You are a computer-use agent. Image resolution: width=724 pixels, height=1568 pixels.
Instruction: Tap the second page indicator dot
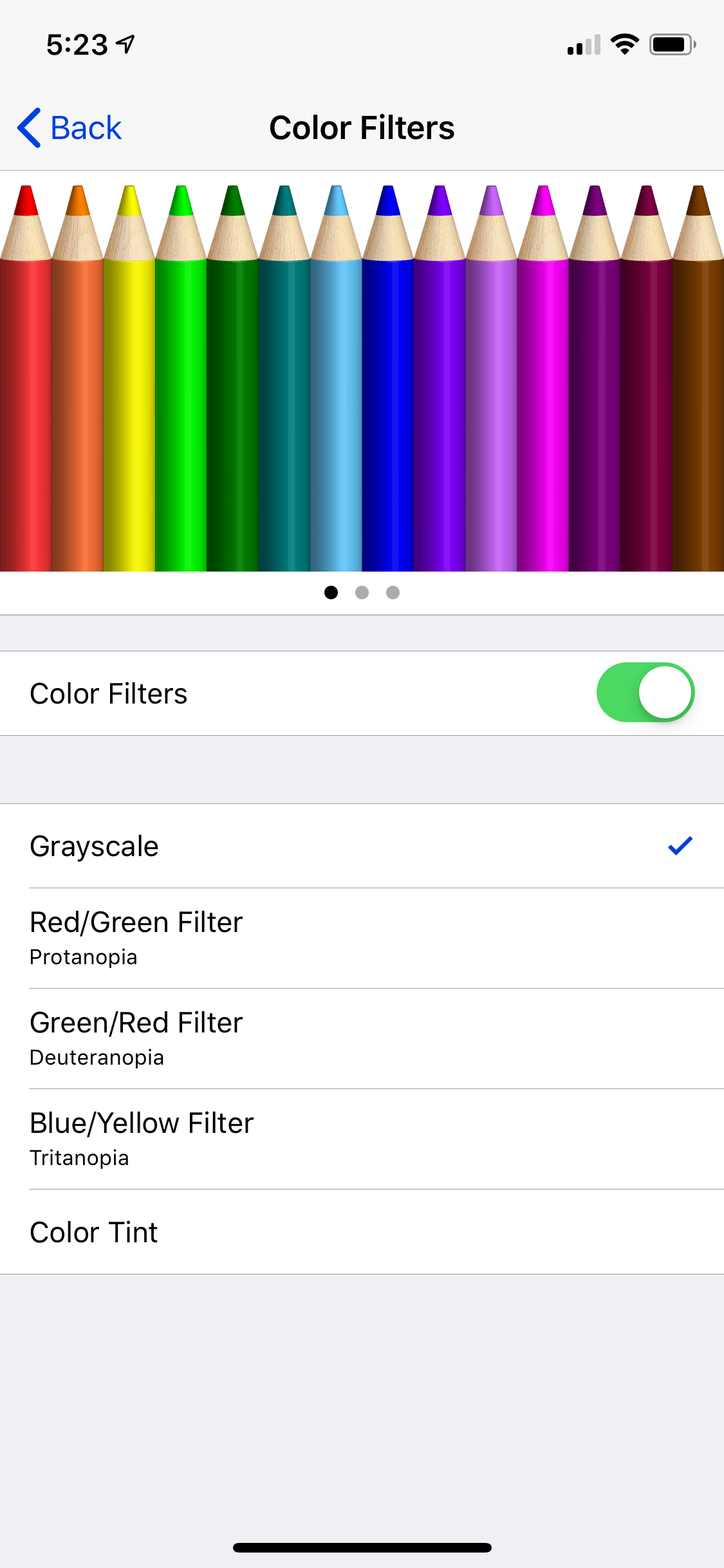point(362,593)
